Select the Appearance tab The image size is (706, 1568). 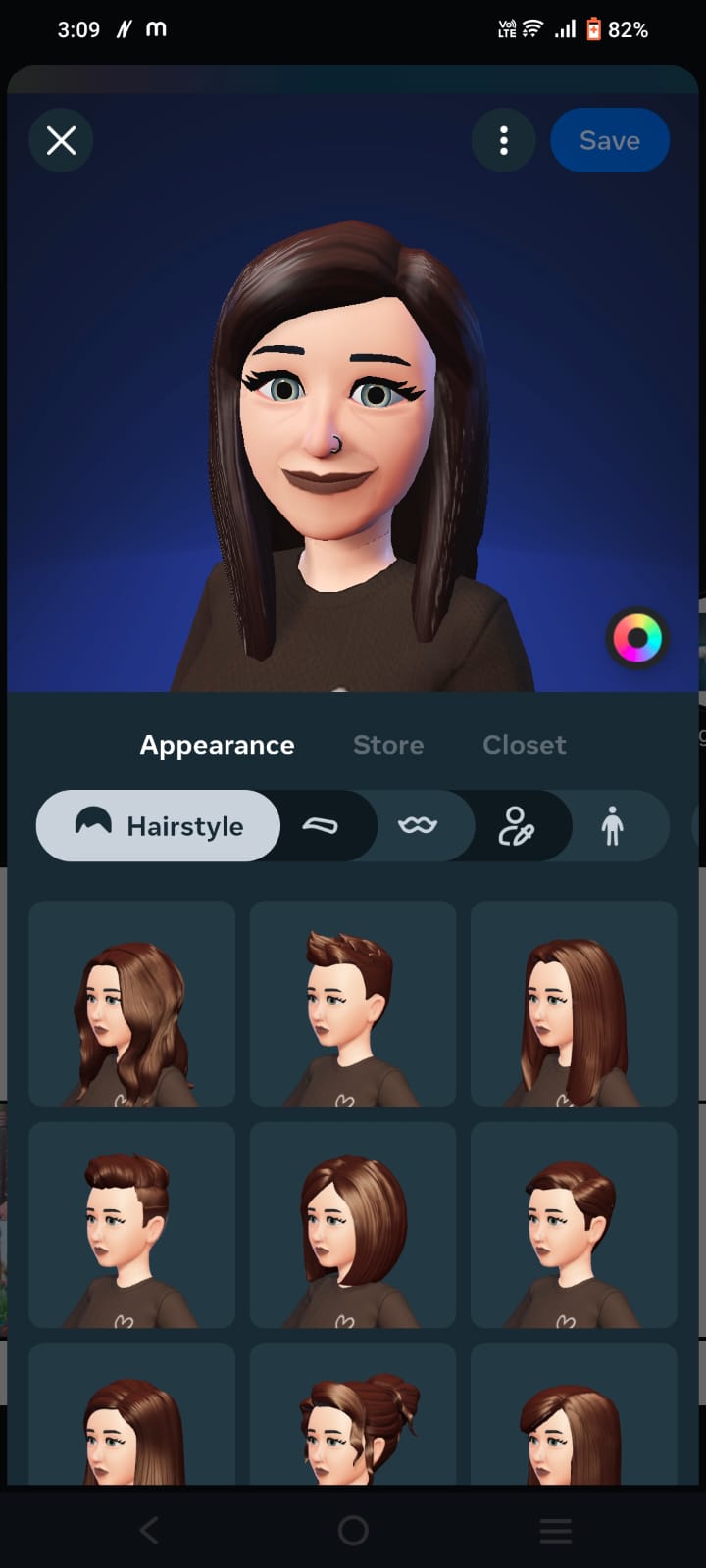217,745
